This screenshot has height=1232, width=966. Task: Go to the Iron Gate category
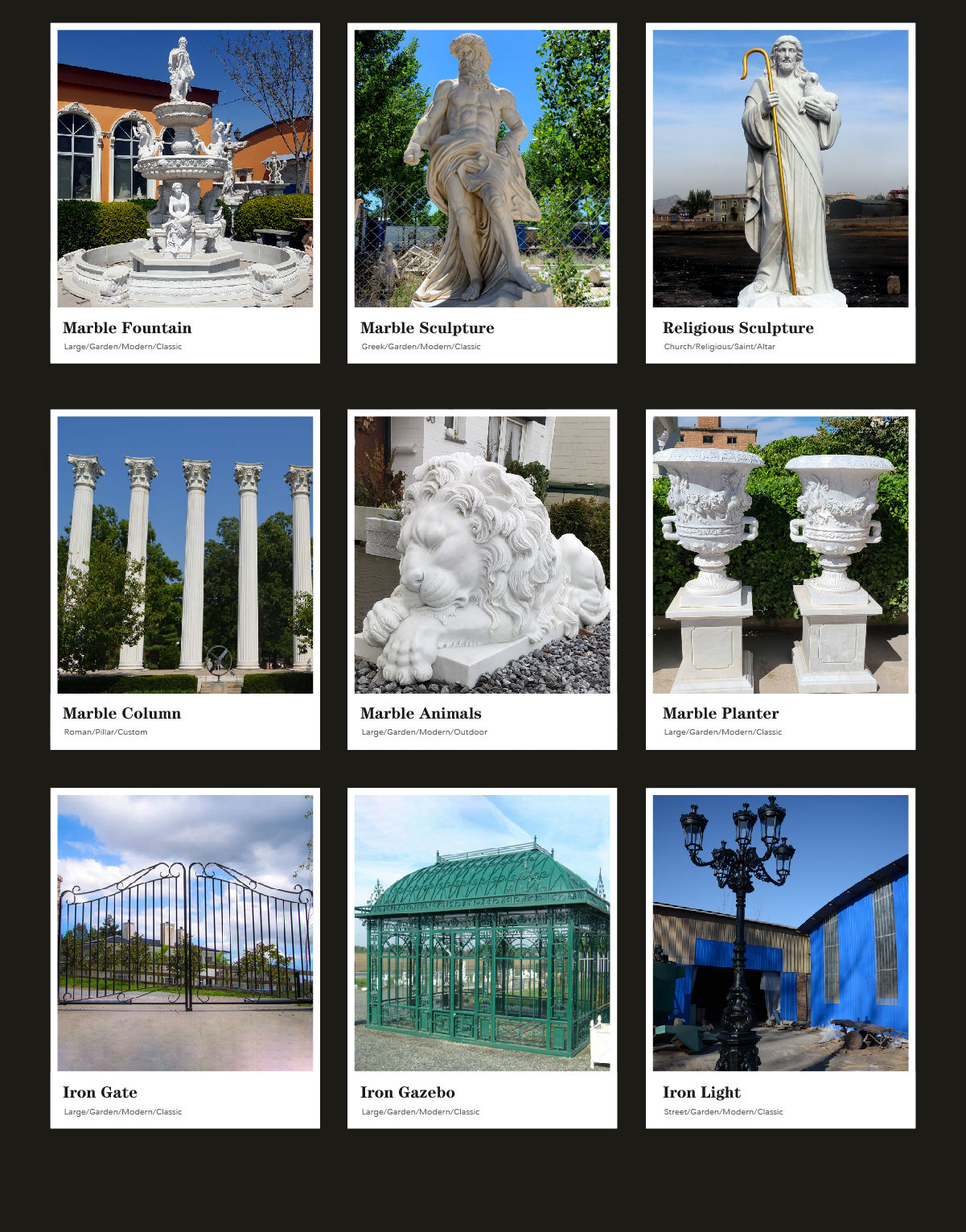point(185,958)
